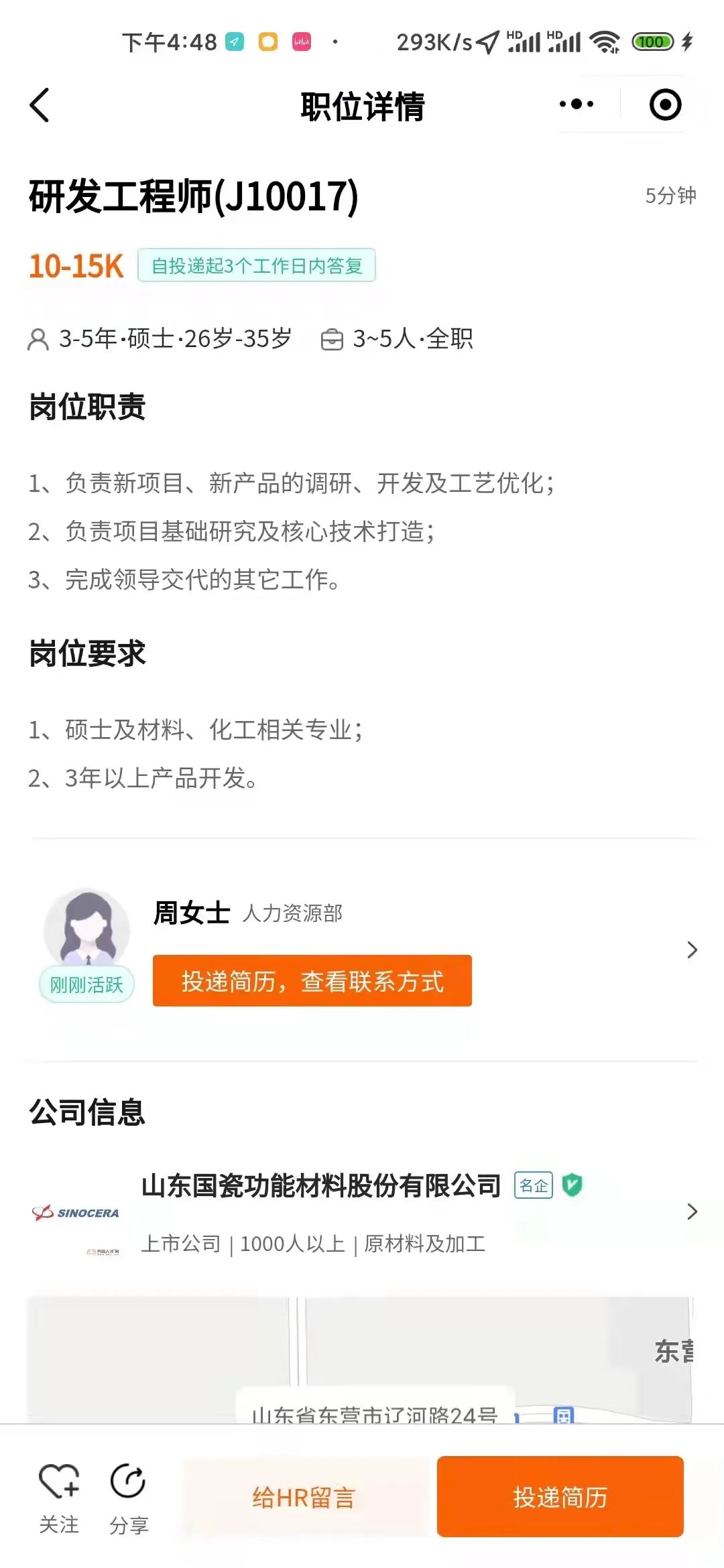Open the mini program three-dot menu
The width and height of the screenshot is (724, 1568).
(577, 104)
